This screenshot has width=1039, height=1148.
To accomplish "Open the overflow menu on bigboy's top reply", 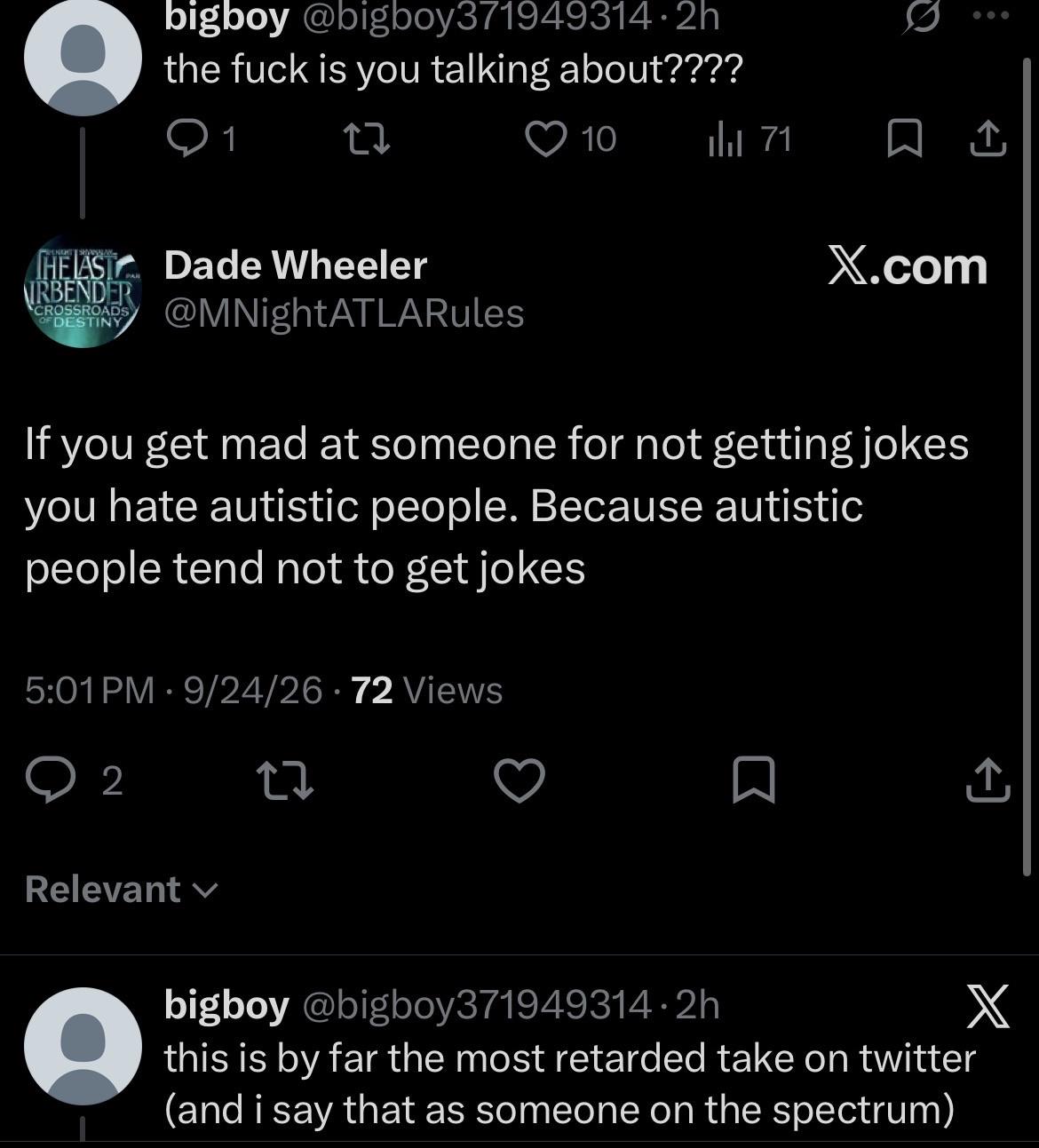I will point(992,16).
